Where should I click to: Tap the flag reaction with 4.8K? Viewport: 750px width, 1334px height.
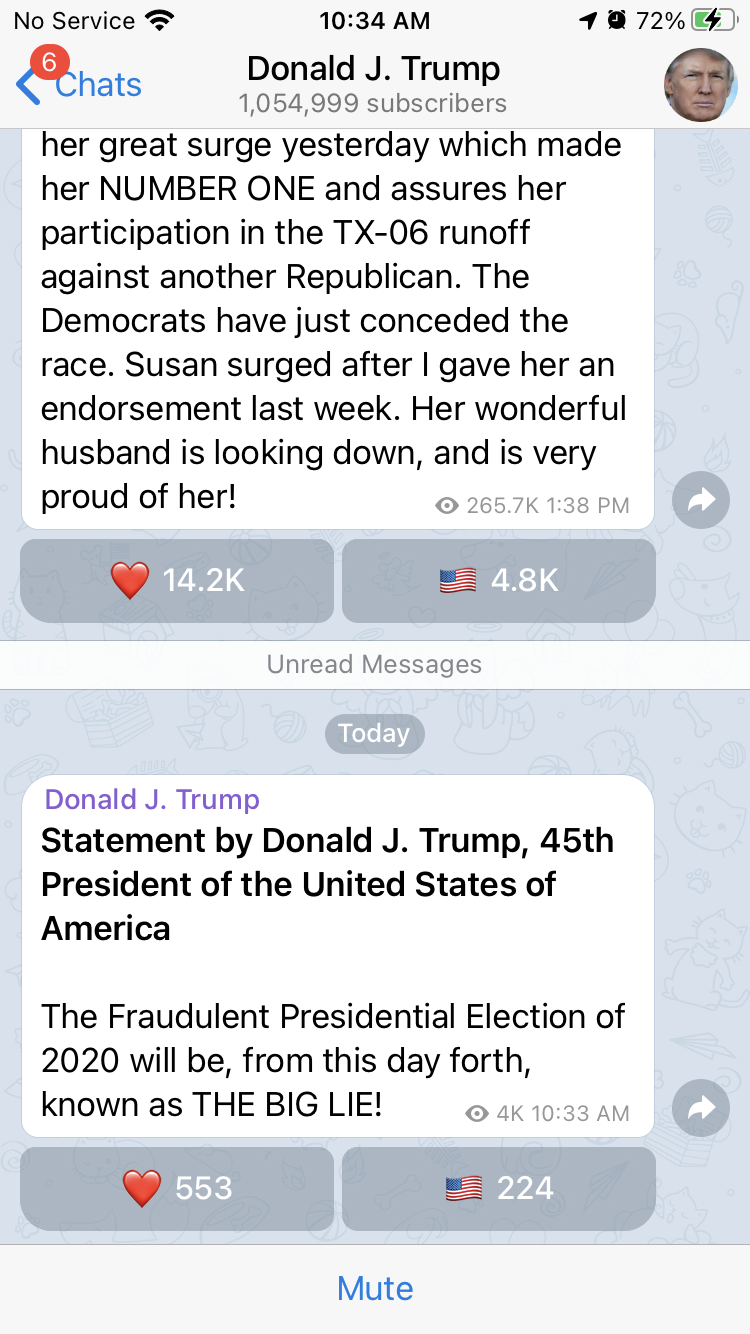pos(499,581)
